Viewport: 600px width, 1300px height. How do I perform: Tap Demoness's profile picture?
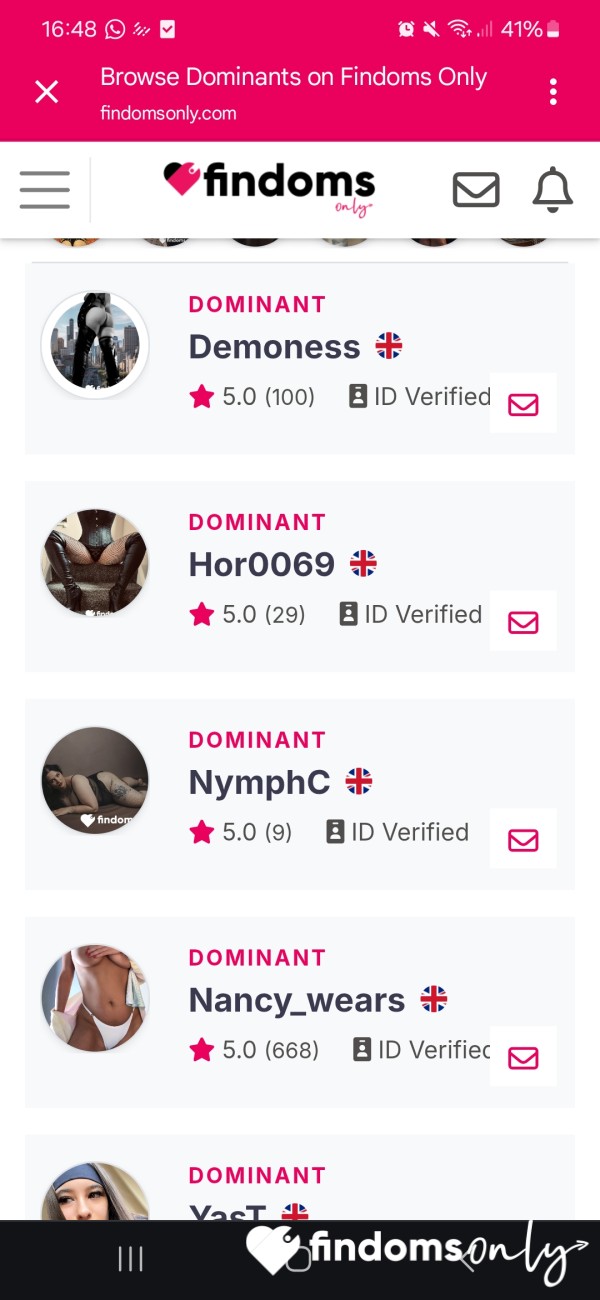click(x=95, y=345)
